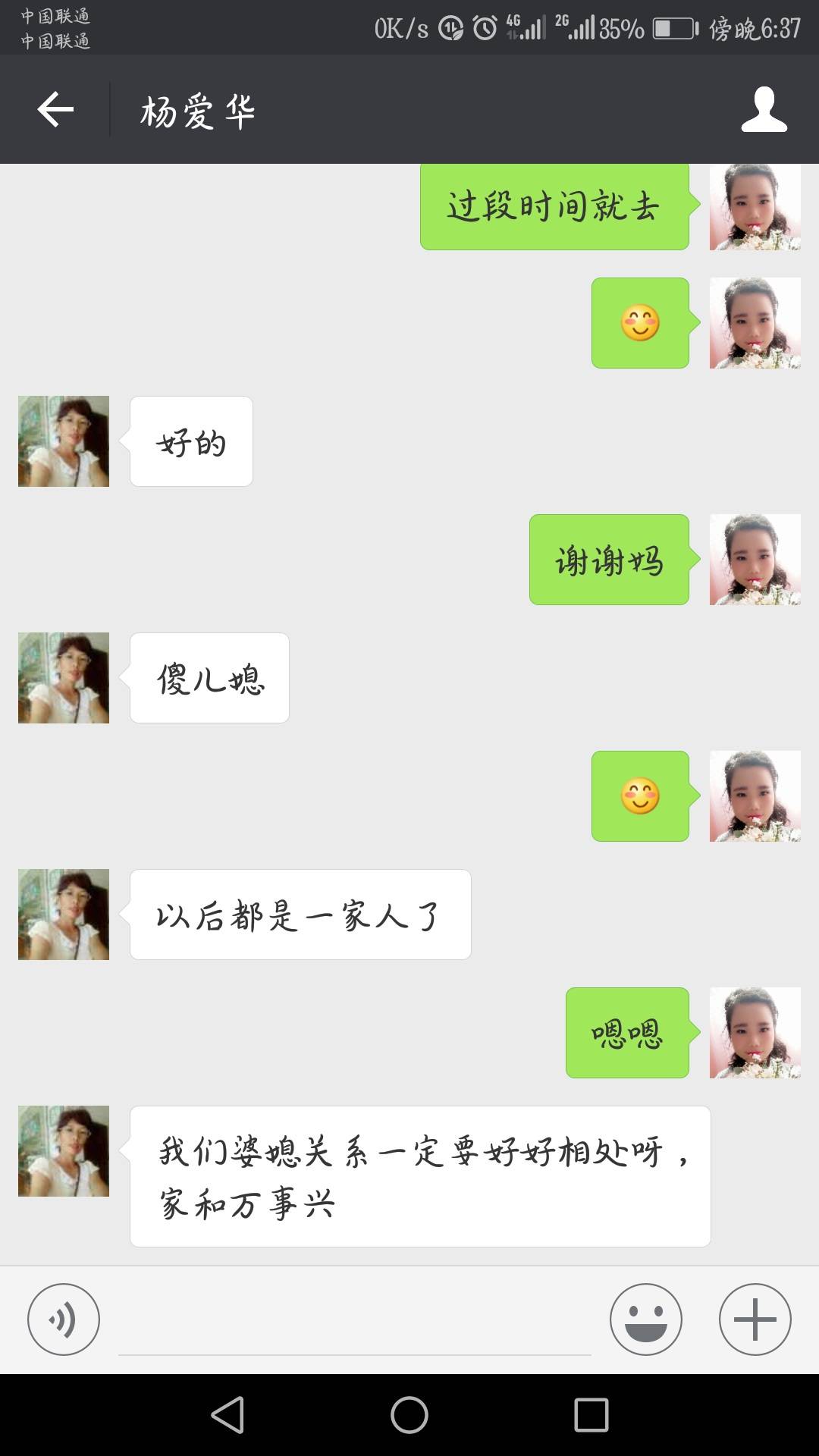Switch to voice message input
819x1456 pixels.
point(64,1319)
